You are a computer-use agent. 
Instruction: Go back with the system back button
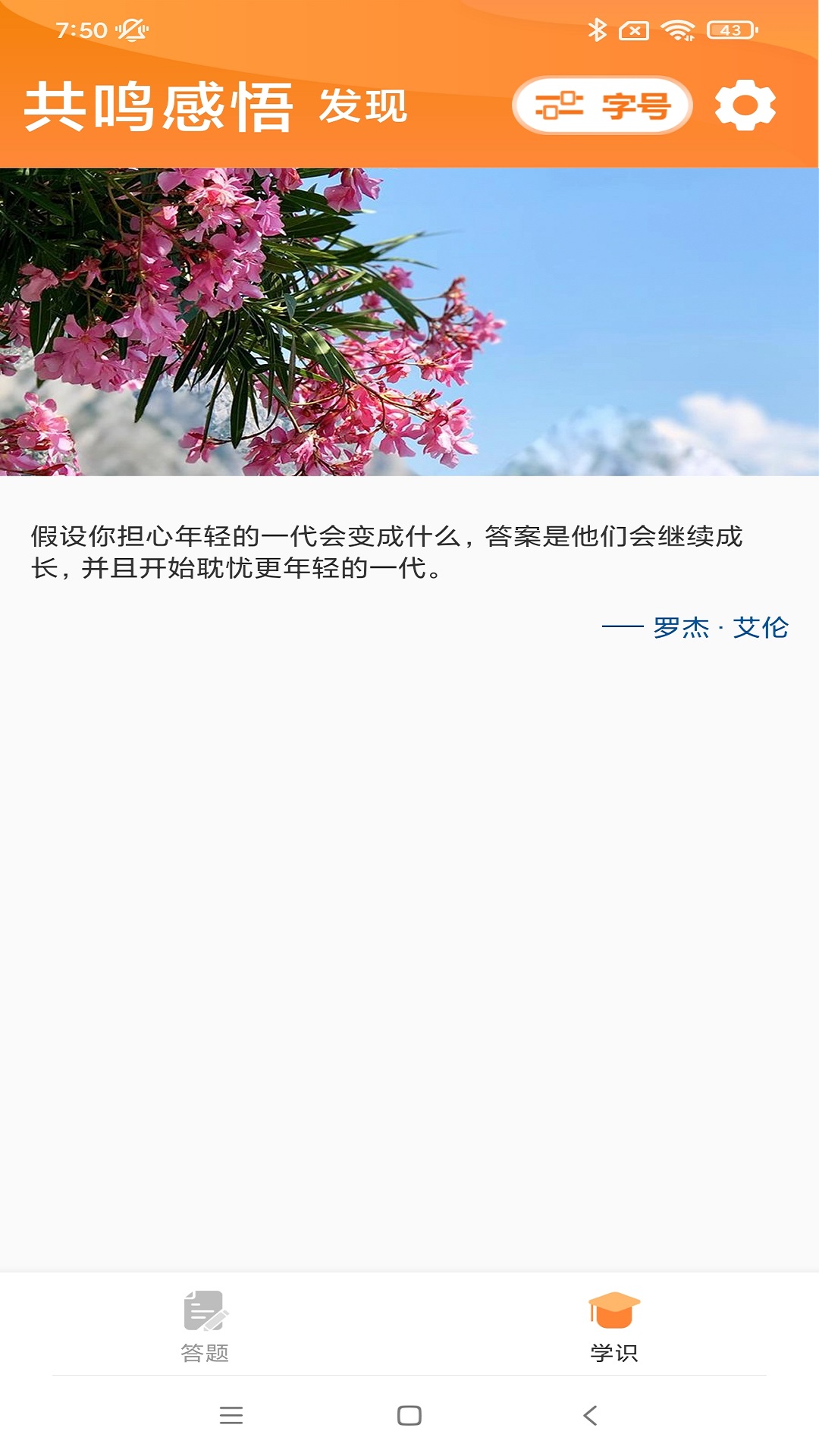click(590, 1415)
